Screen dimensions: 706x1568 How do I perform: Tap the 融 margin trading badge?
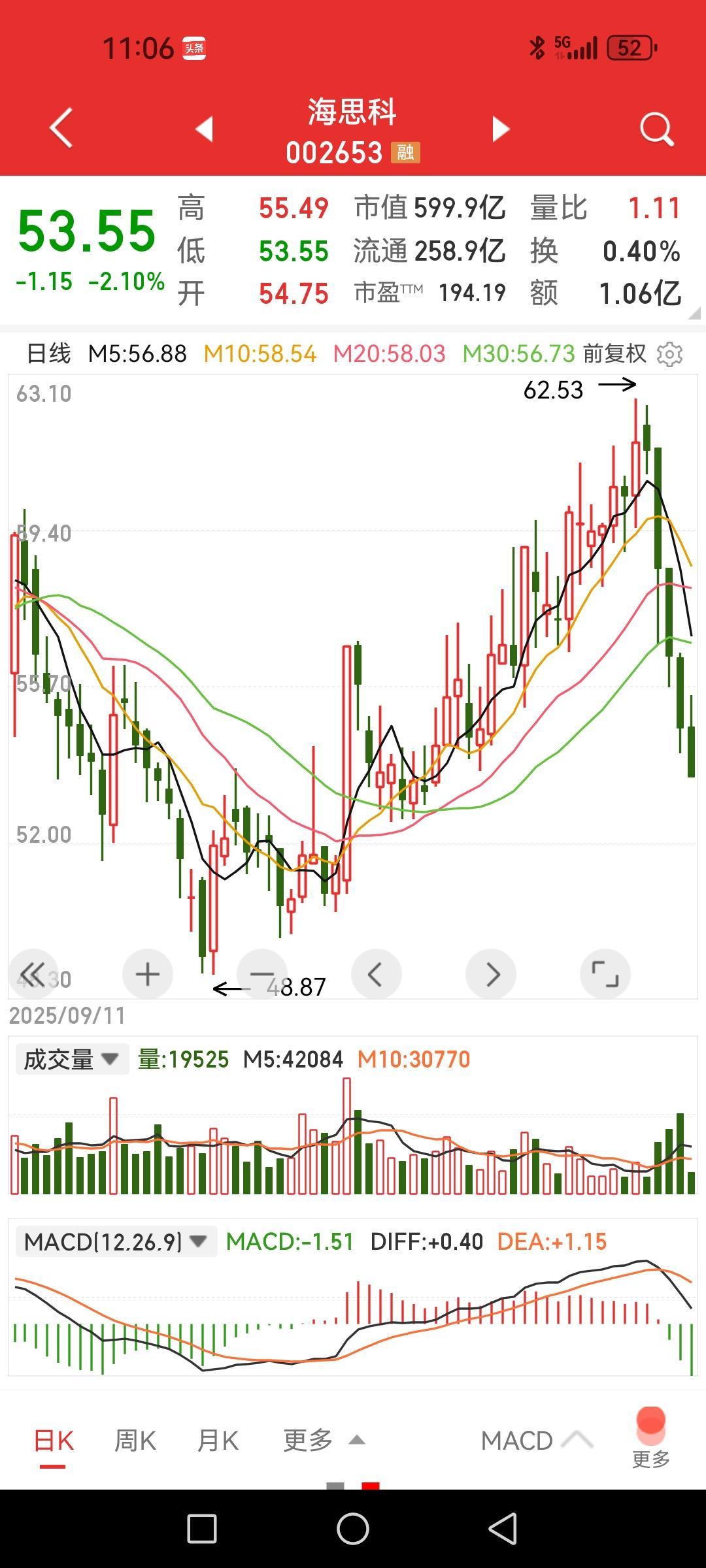pyautogui.click(x=405, y=154)
